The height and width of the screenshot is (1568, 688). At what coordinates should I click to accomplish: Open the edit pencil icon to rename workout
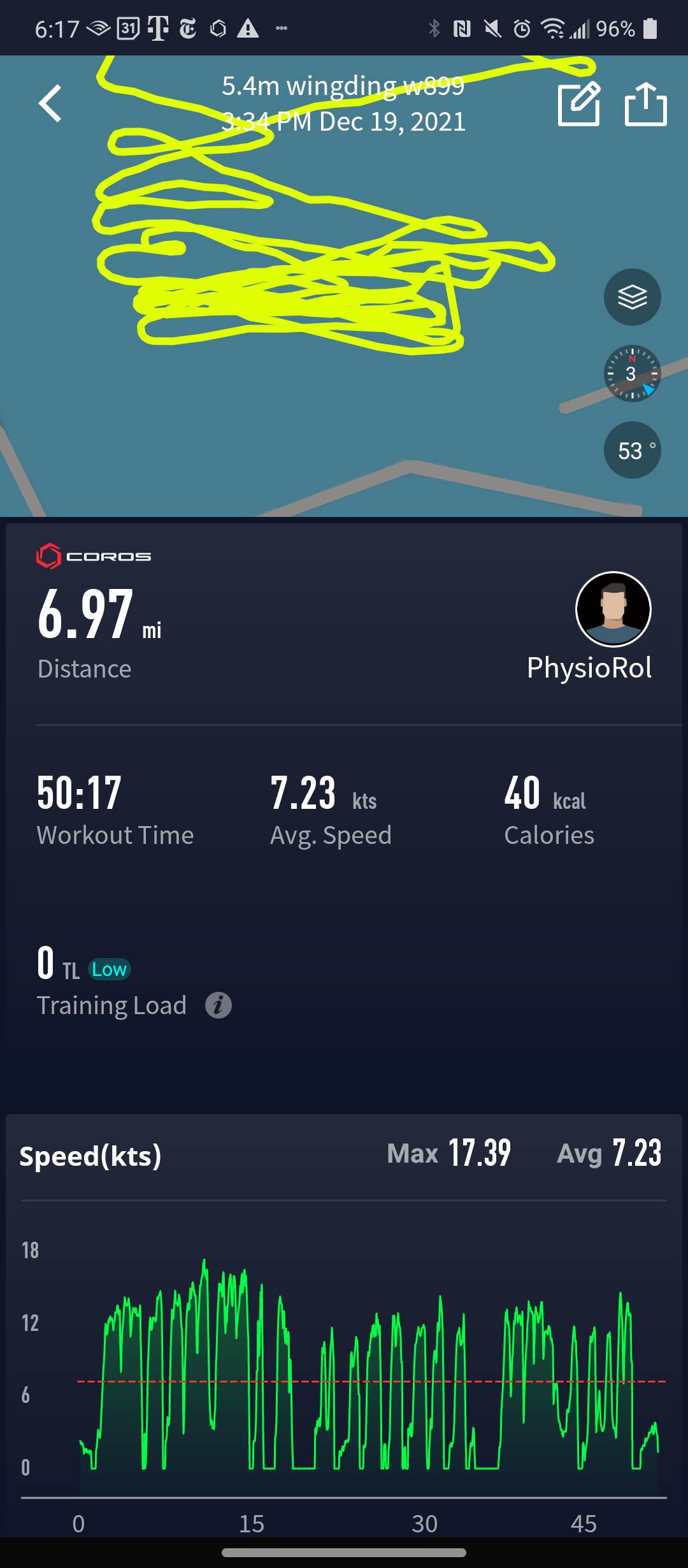580,104
